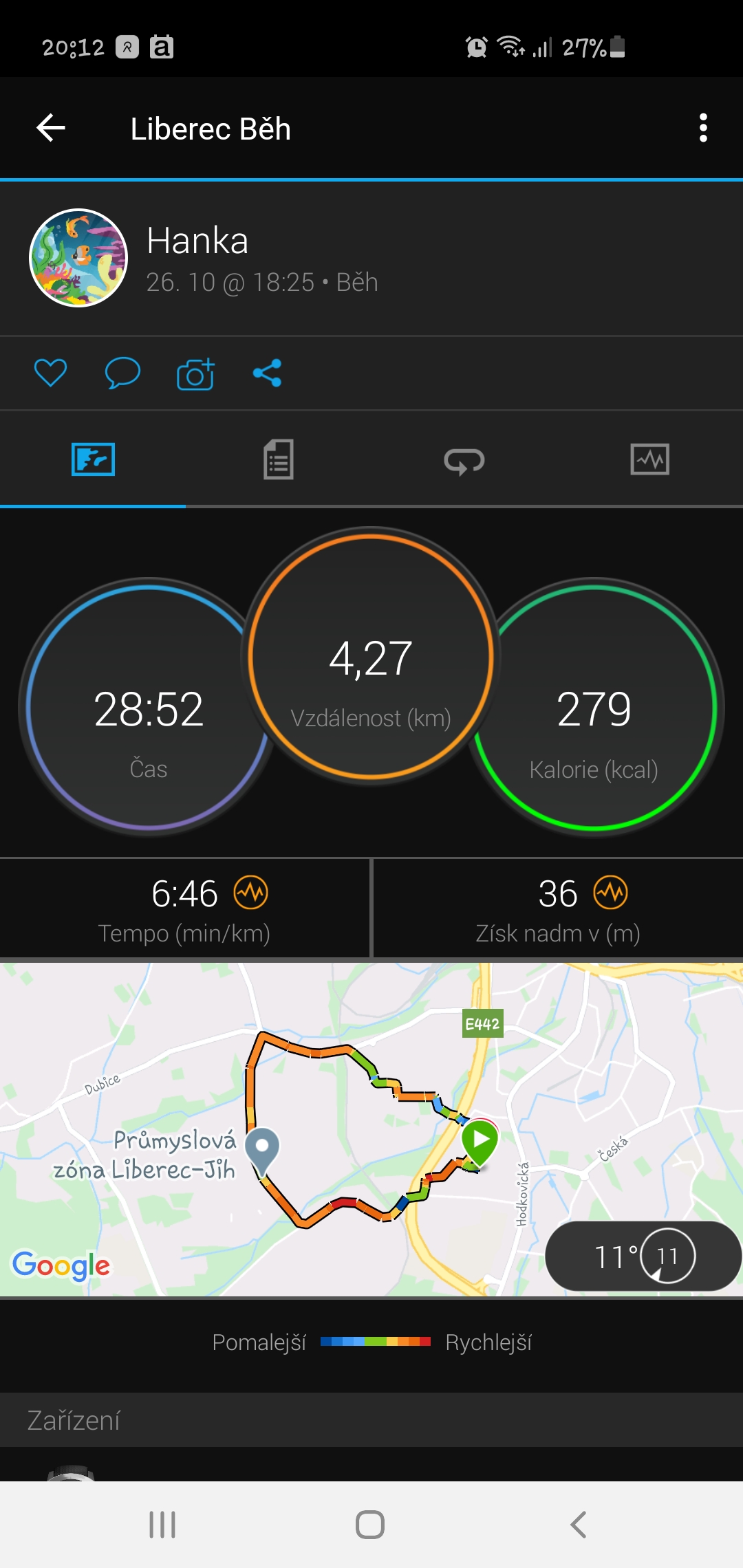Open the elevation gain chart icon
The width and height of the screenshot is (743, 1568).
[611, 893]
